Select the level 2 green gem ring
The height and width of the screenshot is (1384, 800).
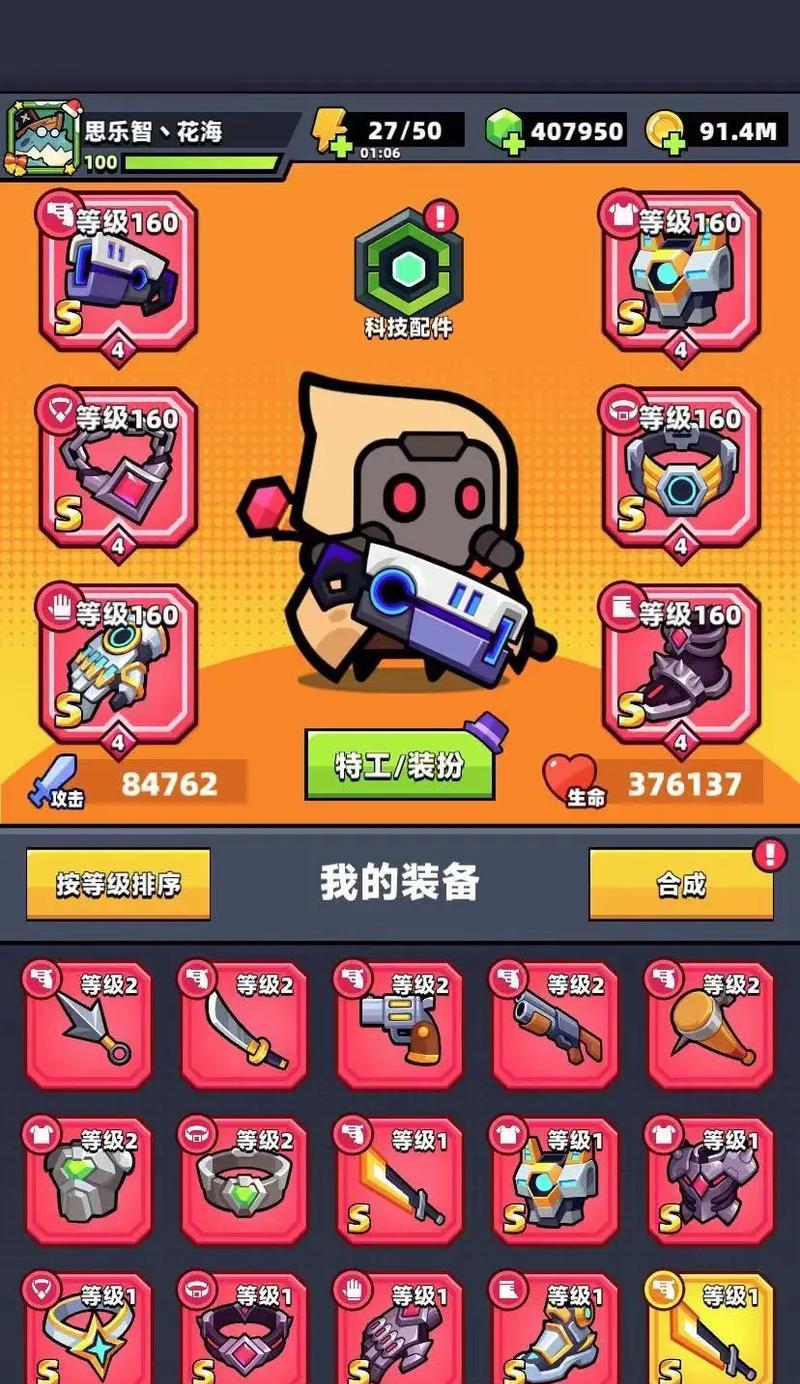click(244, 1181)
